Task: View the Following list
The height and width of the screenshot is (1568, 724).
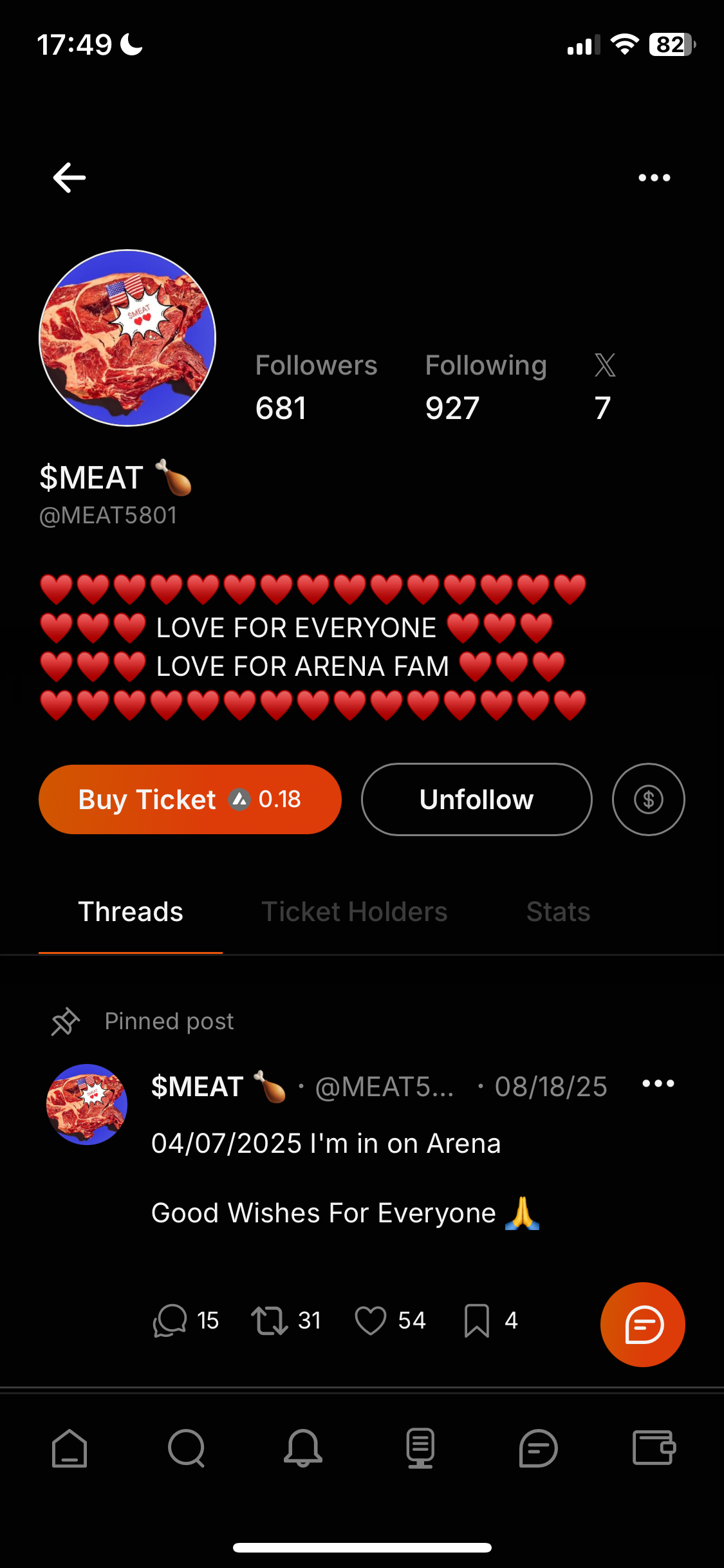Action: (485, 386)
